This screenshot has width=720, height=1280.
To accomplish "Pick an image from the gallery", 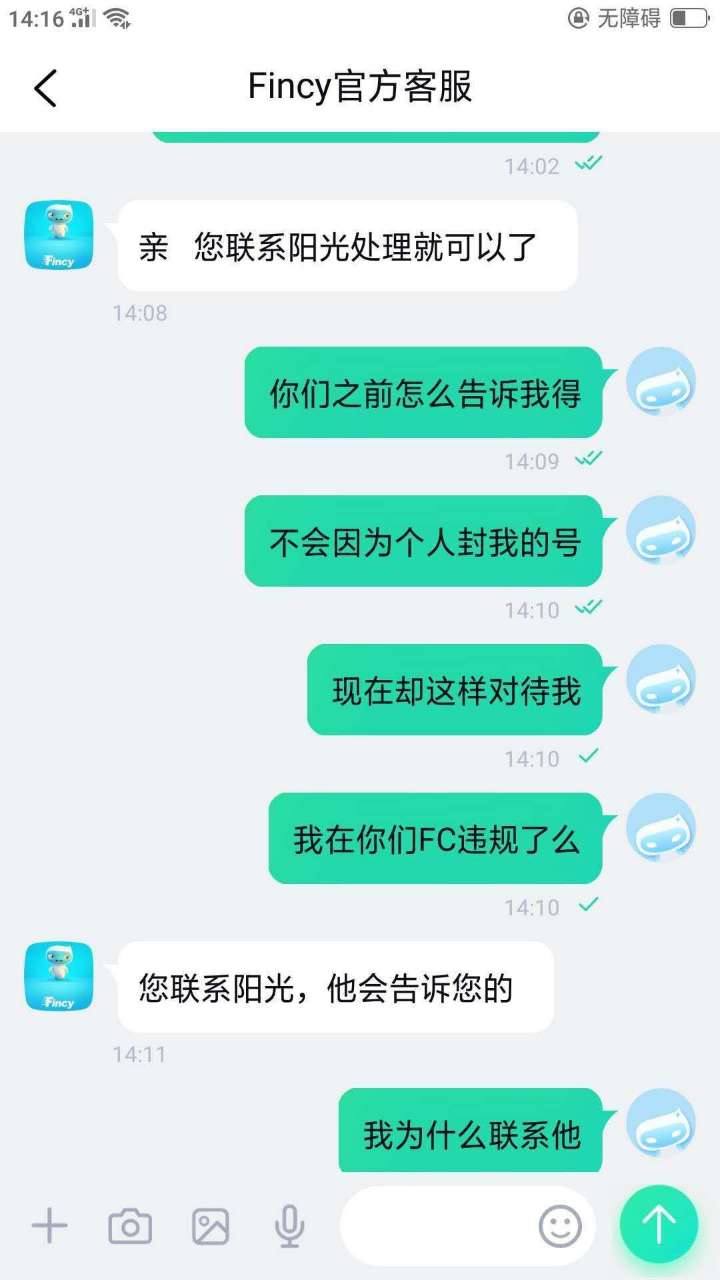I will tap(210, 1225).
